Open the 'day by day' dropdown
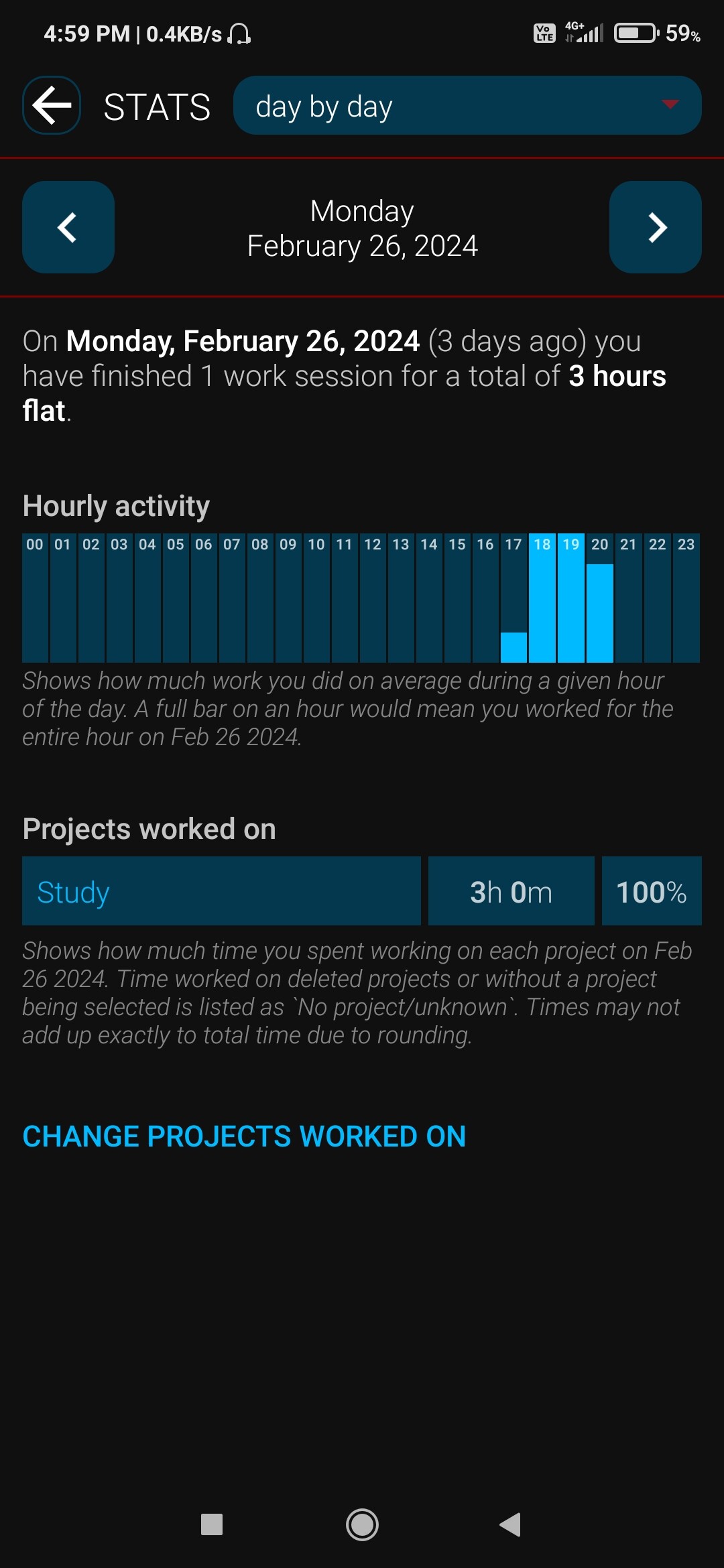Image resolution: width=724 pixels, height=1568 pixels. [x=467, y=105]
